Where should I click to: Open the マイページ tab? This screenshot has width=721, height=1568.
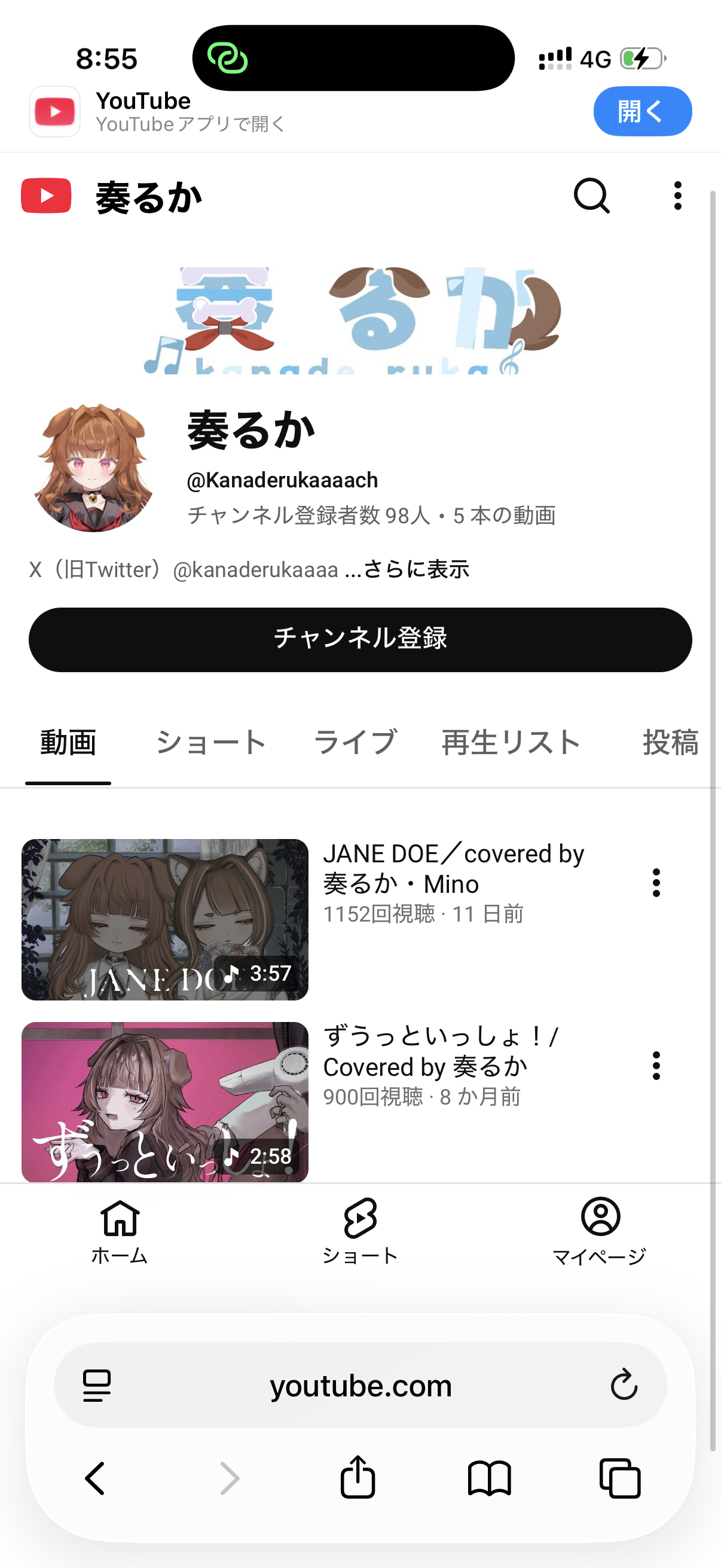[x=600, y=1230]
